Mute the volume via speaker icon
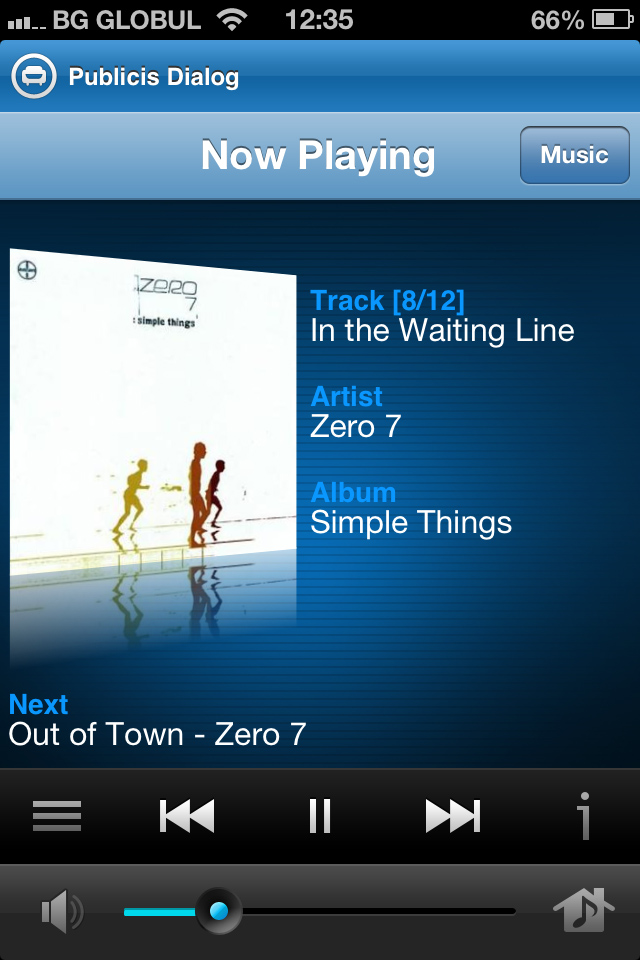Screen dimensions: 640x960 [61, 912]
